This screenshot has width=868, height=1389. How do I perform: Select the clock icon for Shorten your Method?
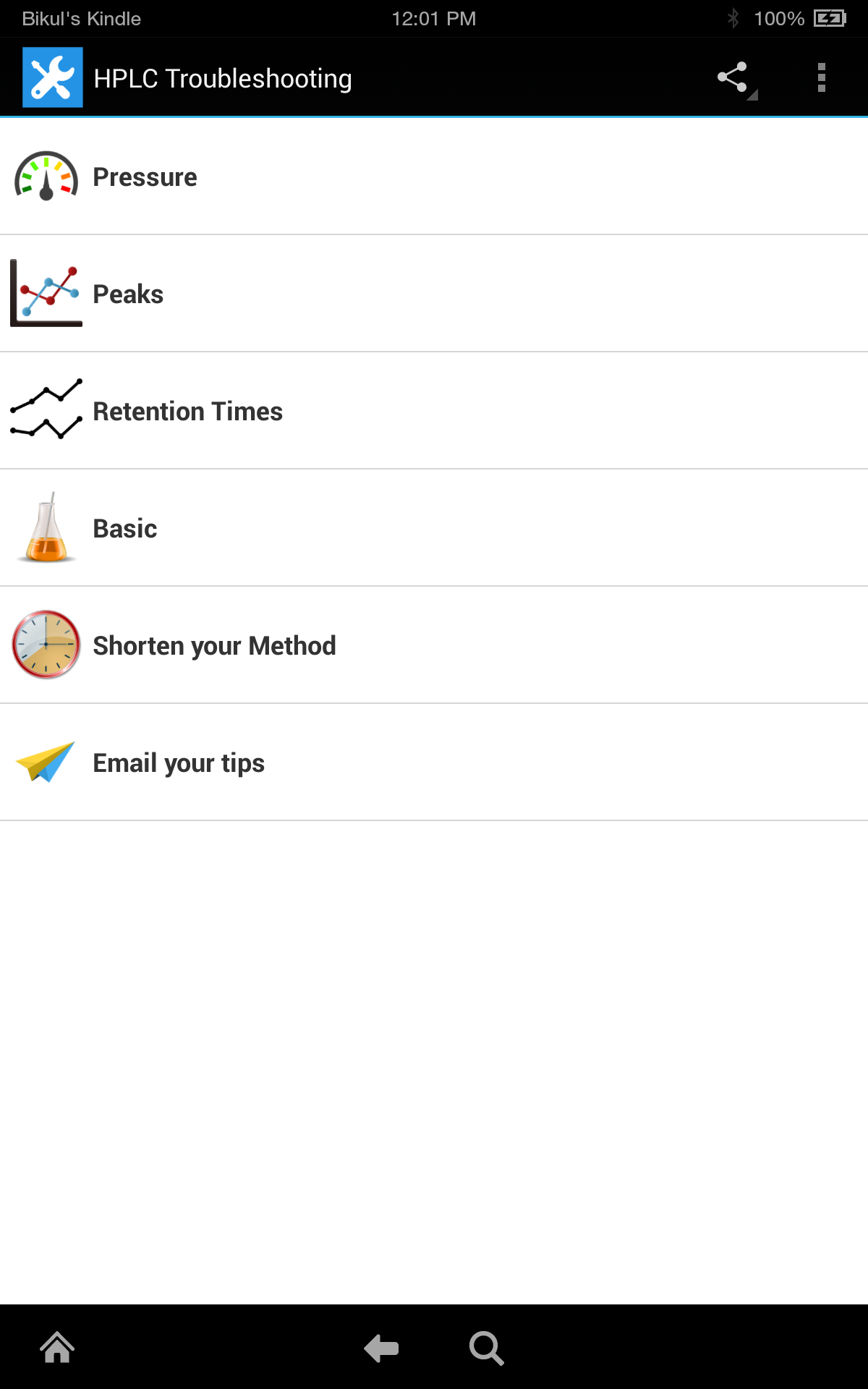coord(46,645)
